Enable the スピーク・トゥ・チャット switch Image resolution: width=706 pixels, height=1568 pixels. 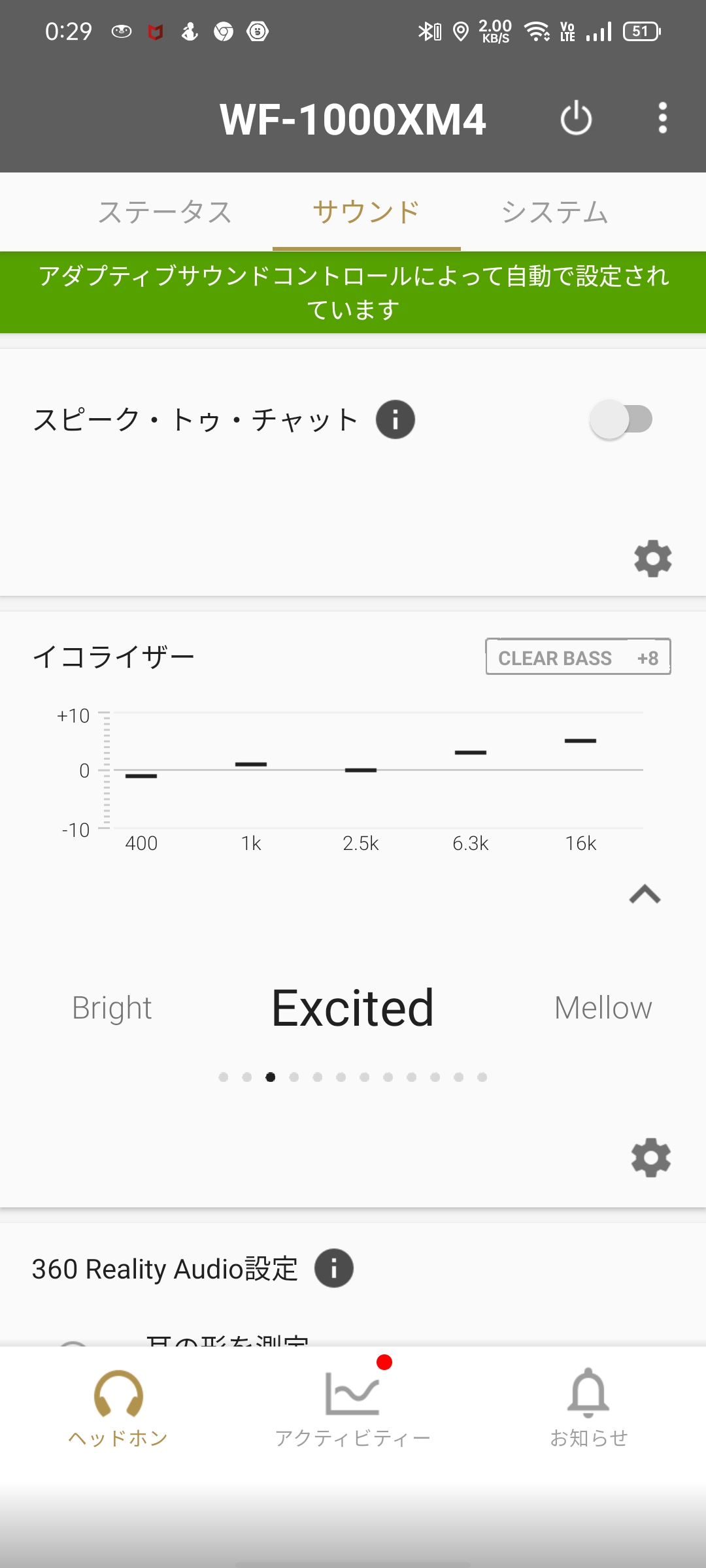[622, 419]
